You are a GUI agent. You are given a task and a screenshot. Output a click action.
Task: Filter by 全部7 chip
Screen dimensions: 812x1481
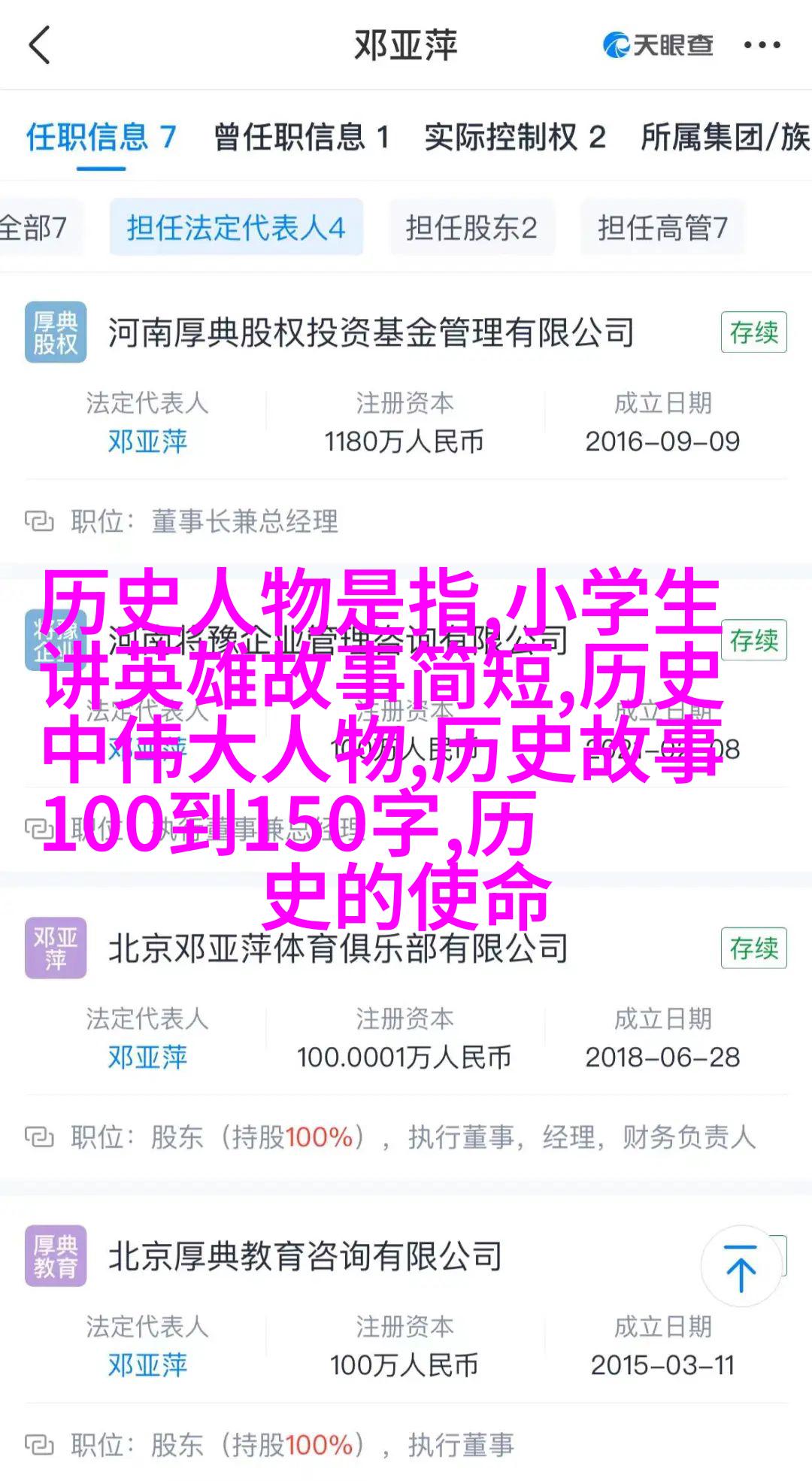[x=34, y=227]
